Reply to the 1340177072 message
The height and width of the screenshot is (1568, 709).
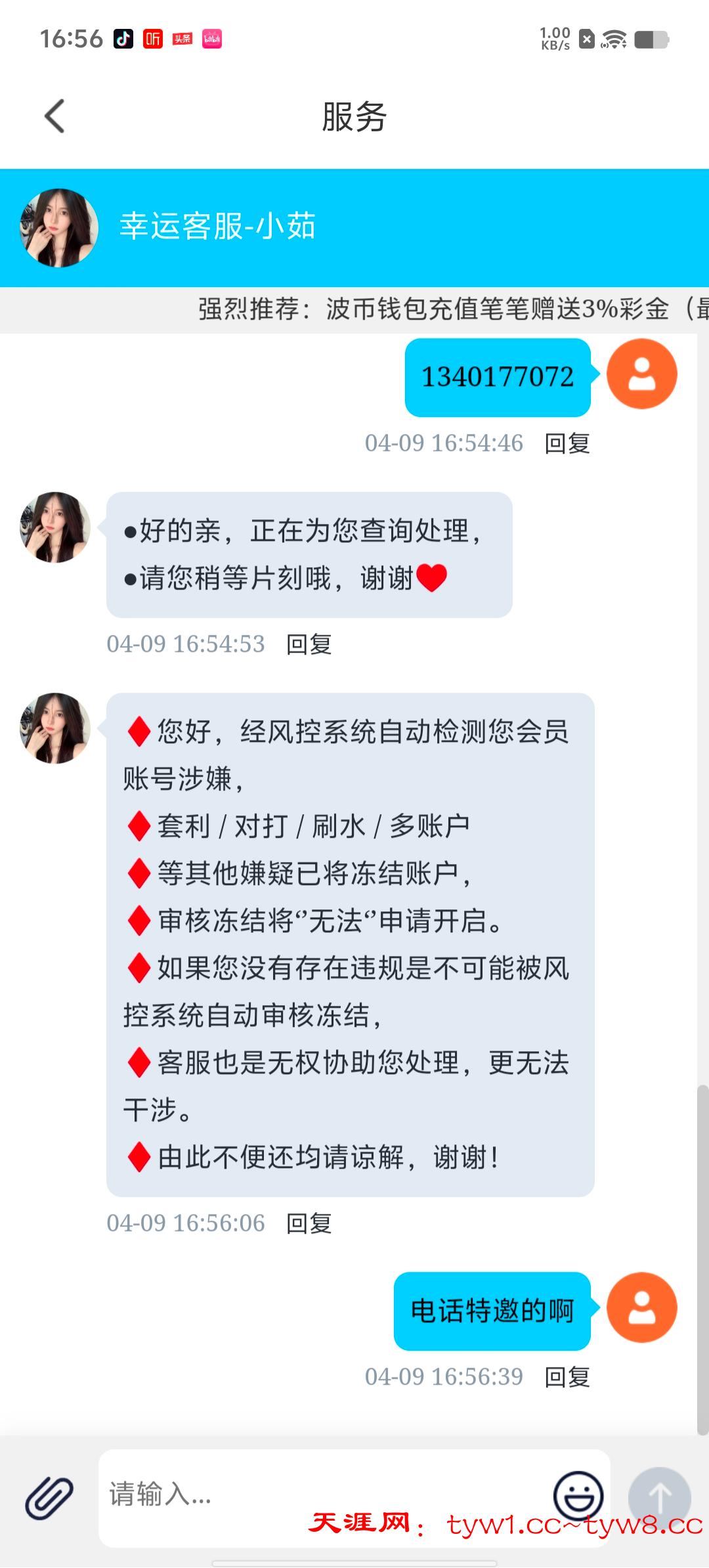567,444
